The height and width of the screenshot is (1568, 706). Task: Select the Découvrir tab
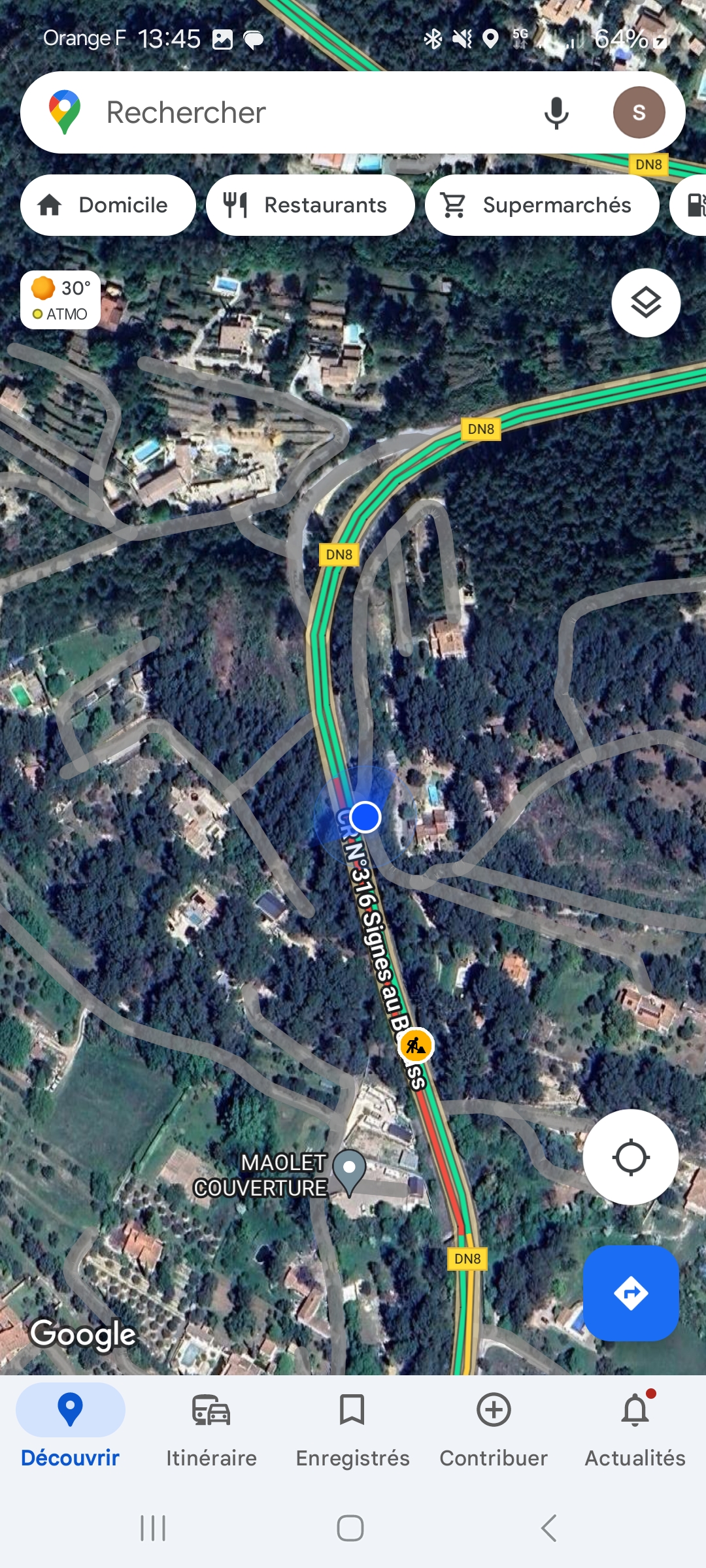[x=70, y=1428]
